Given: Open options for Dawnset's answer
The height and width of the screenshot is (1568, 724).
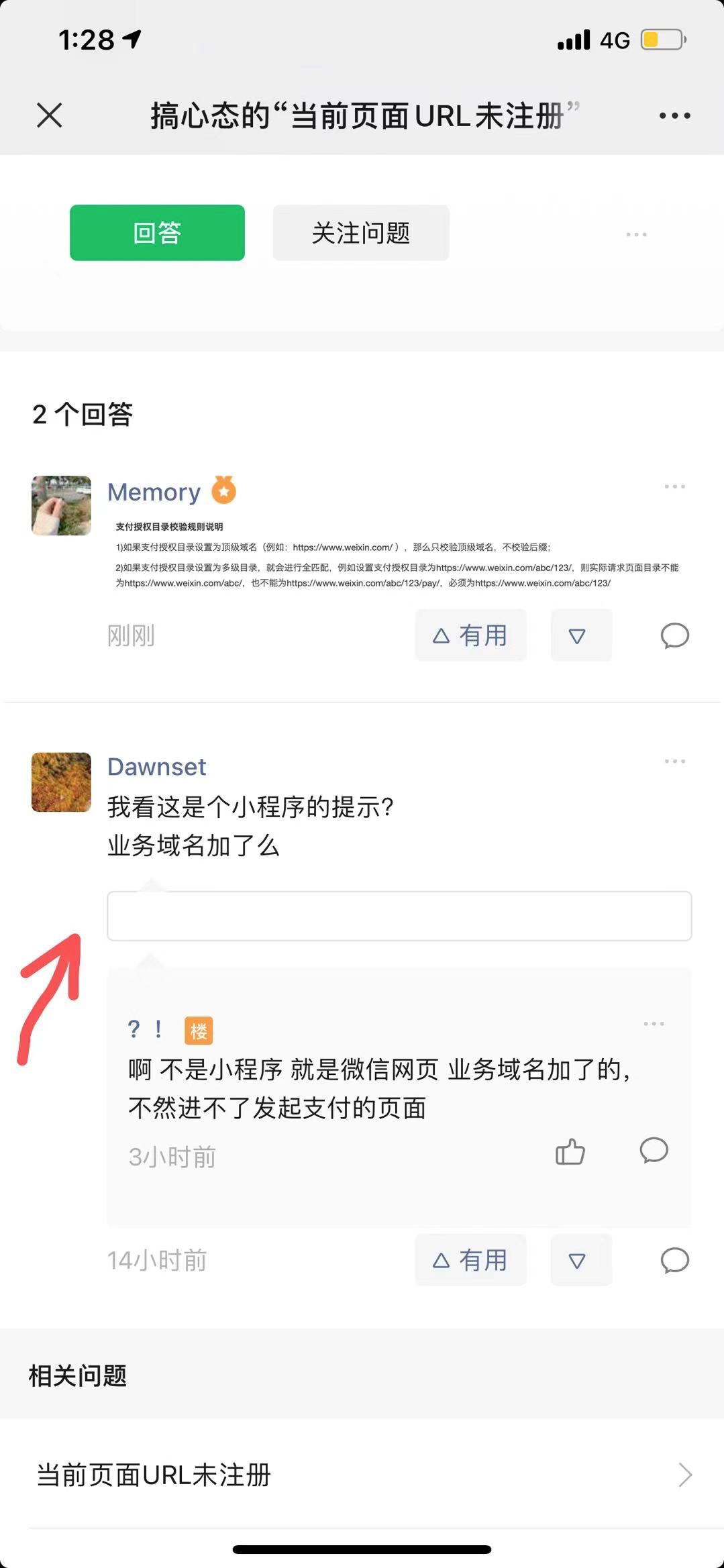Looking at the screenshot, I should 674,762.
